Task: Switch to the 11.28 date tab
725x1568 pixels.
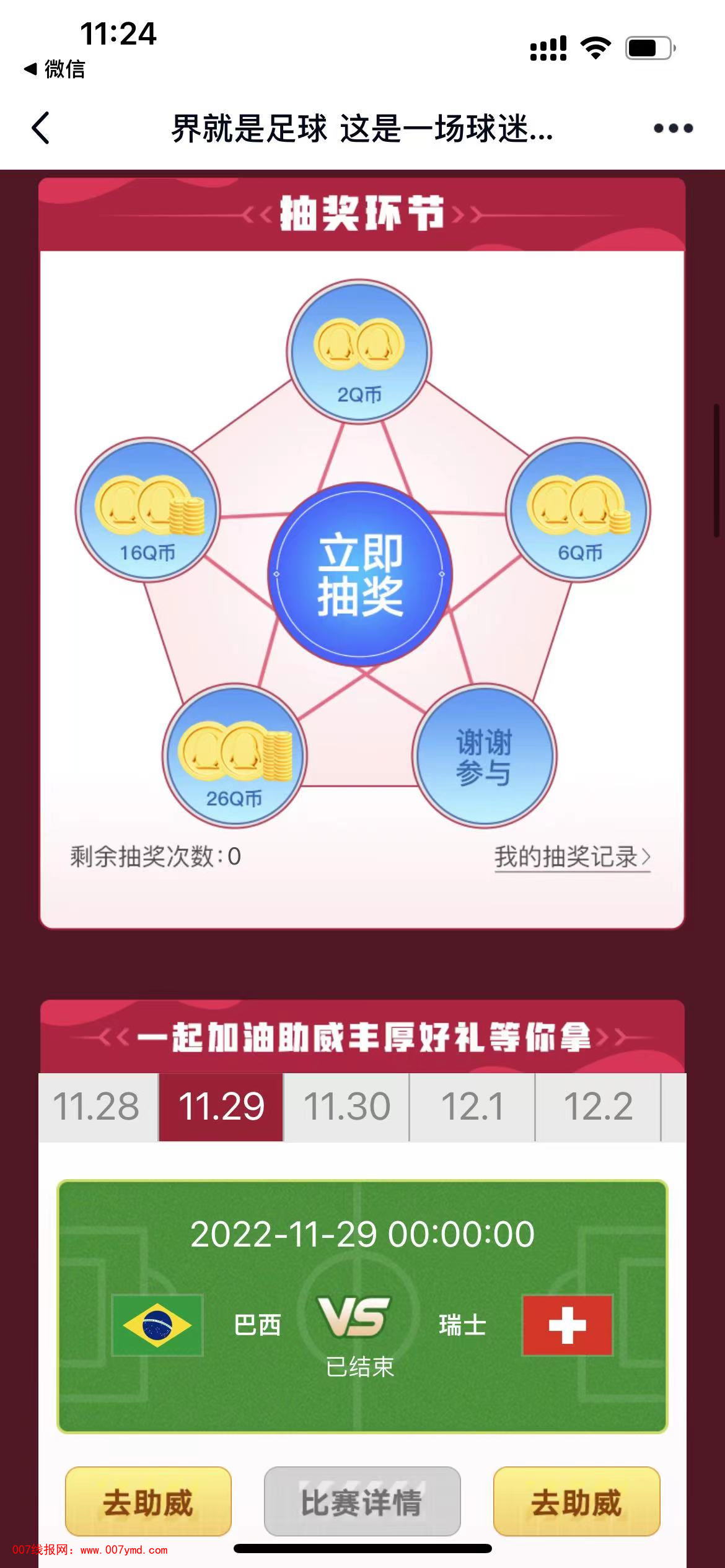Action: pos(97,1107)
